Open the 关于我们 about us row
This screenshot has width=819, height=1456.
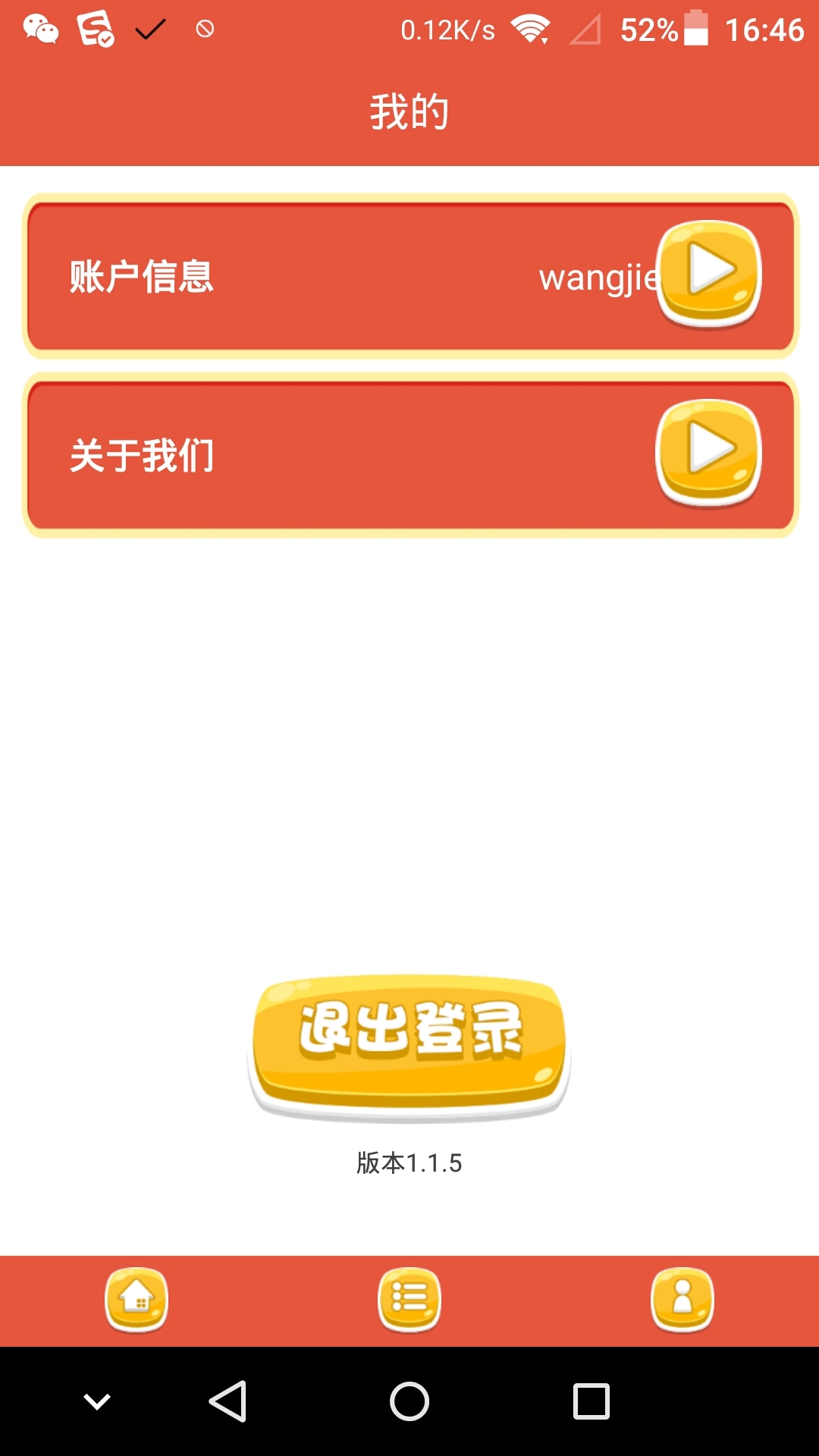coord(410,455)
